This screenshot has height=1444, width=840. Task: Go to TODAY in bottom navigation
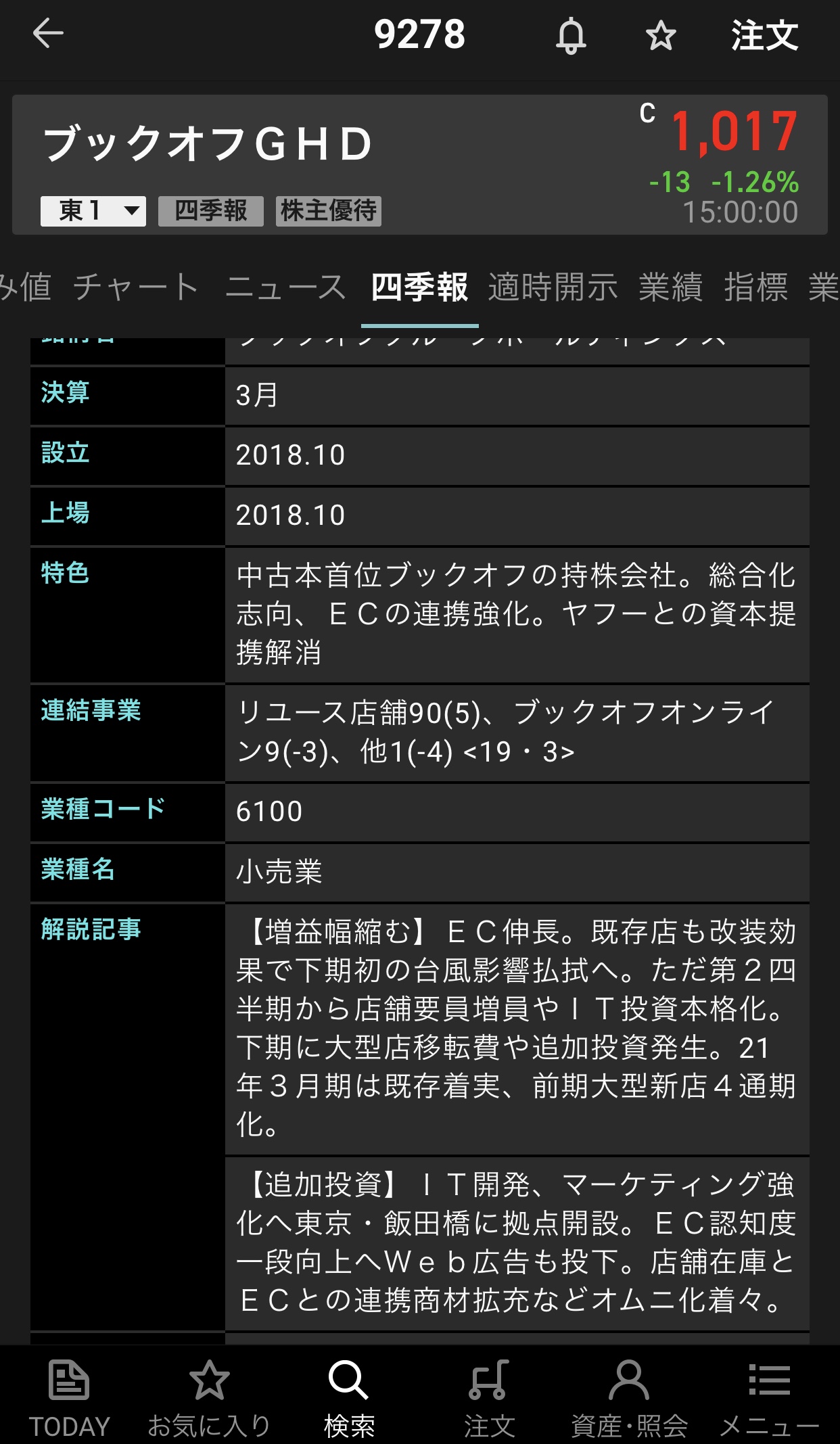[69, 1396]
